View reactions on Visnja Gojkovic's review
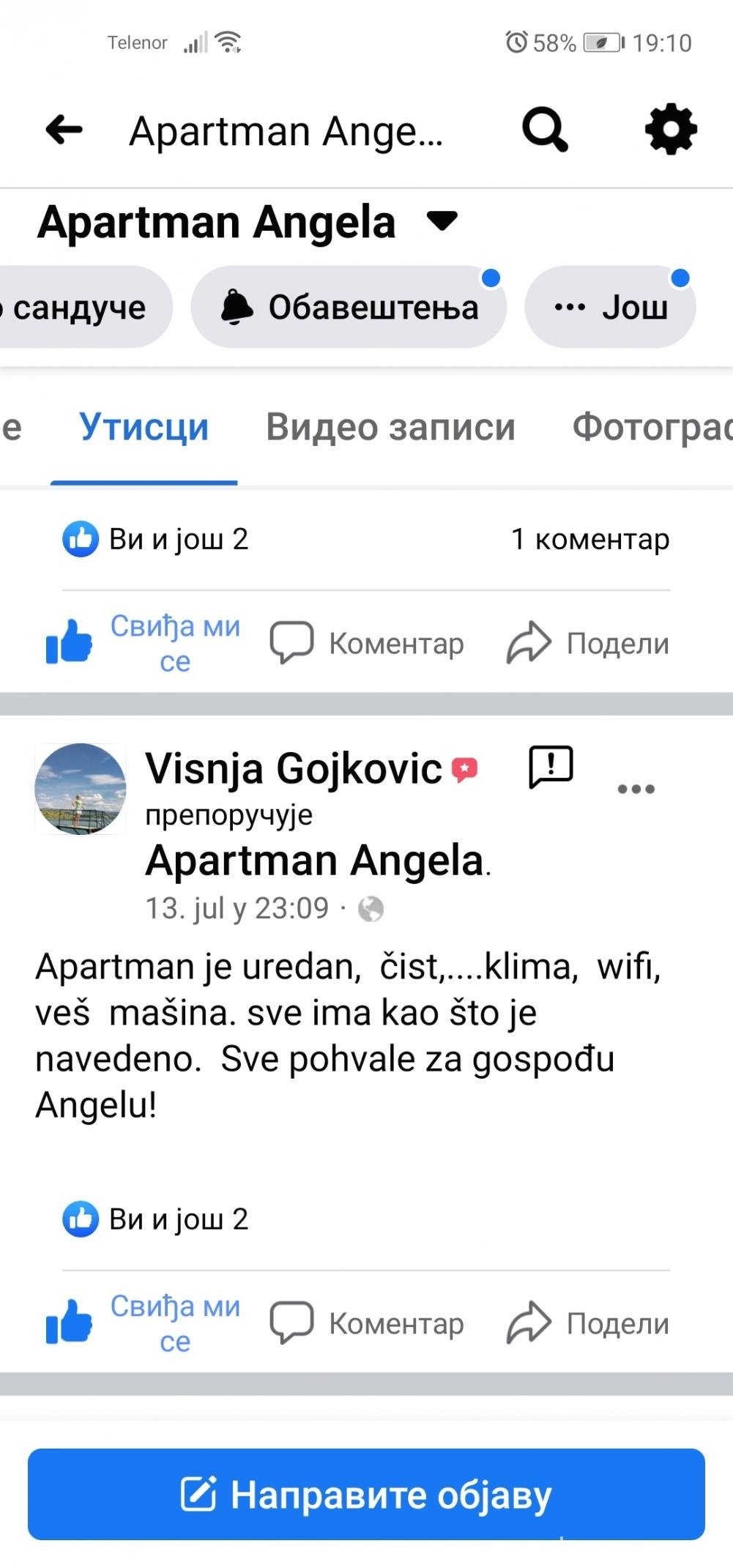Screen dimensions: 733x1568 [x=155, y=1219]
